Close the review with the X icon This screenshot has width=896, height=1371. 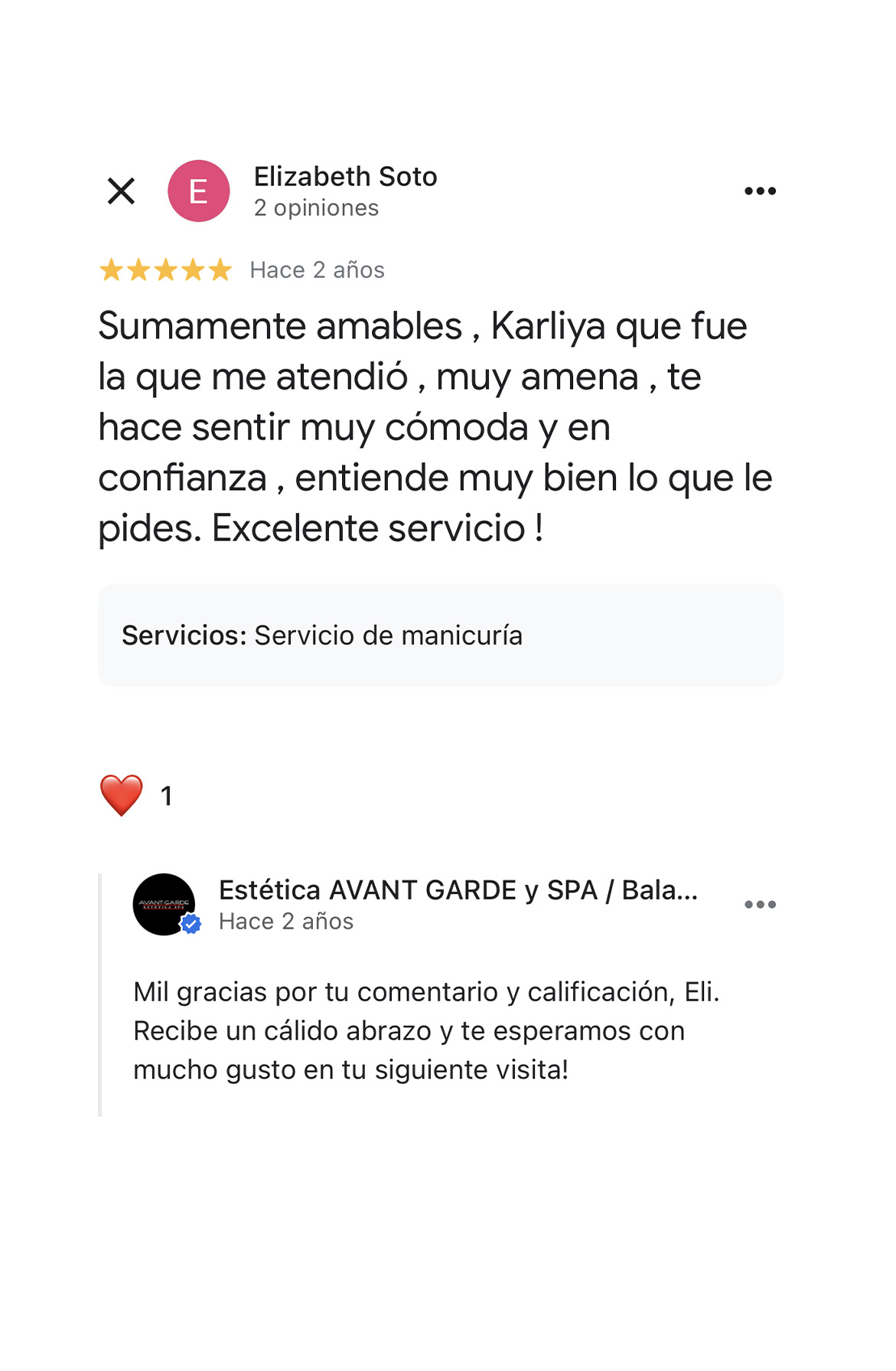pos(121,191)
